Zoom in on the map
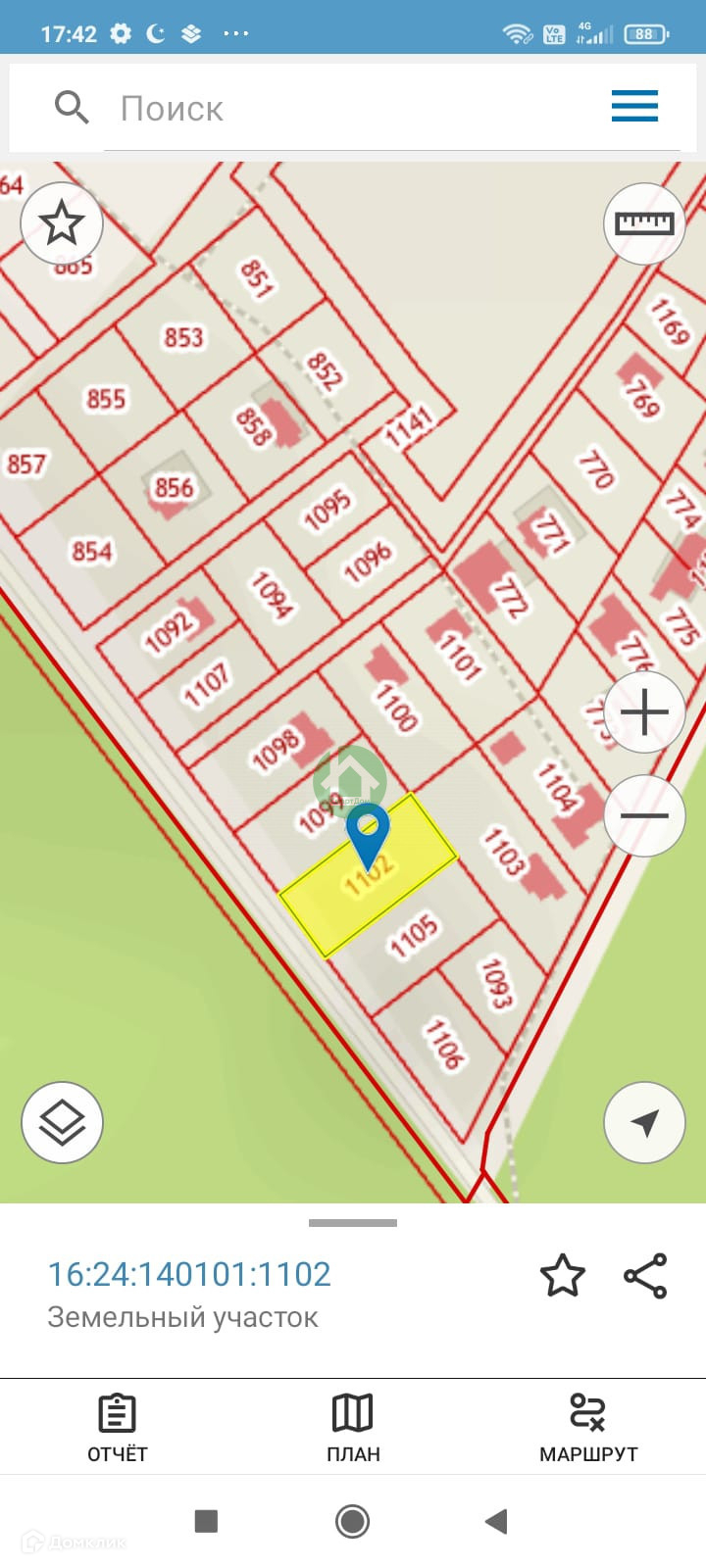 tap(644, 712)
